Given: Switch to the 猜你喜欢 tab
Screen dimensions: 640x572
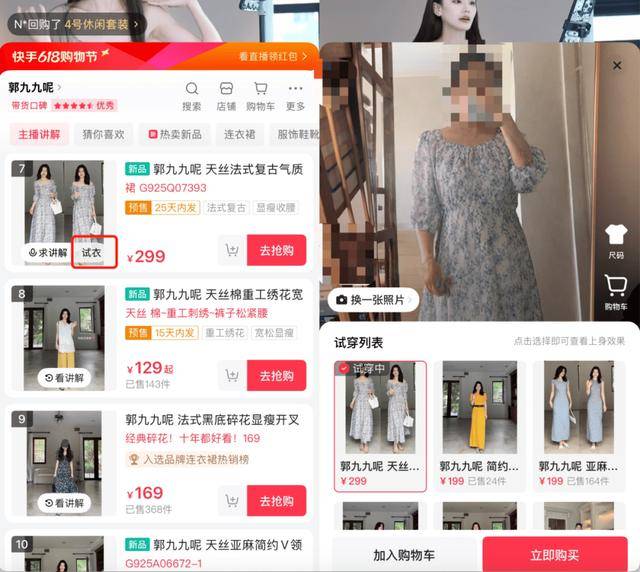Looking at the screenshot, I should [x=103, y=134].
